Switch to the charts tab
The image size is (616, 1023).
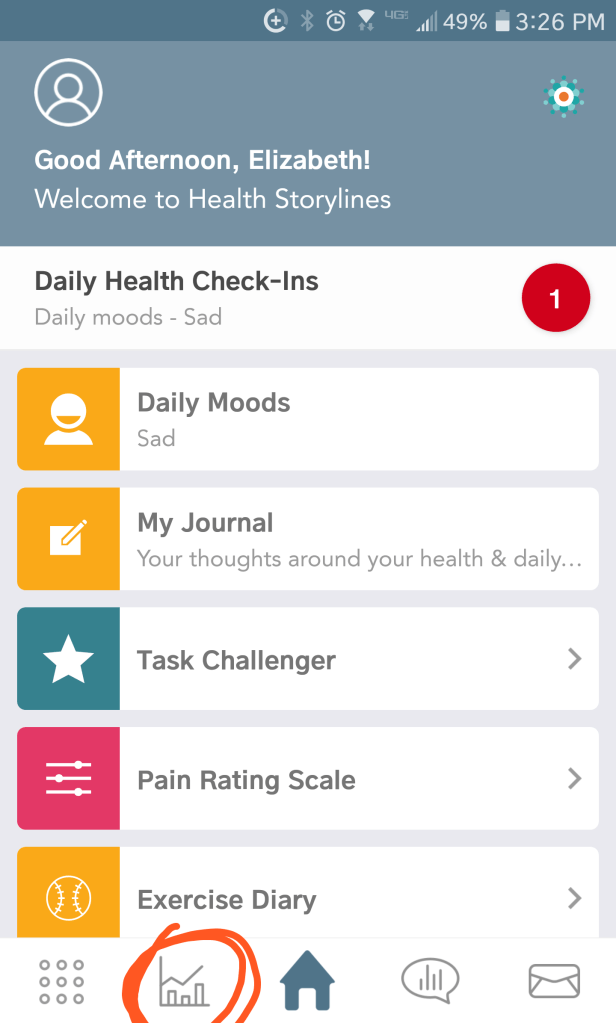[183, 982]
